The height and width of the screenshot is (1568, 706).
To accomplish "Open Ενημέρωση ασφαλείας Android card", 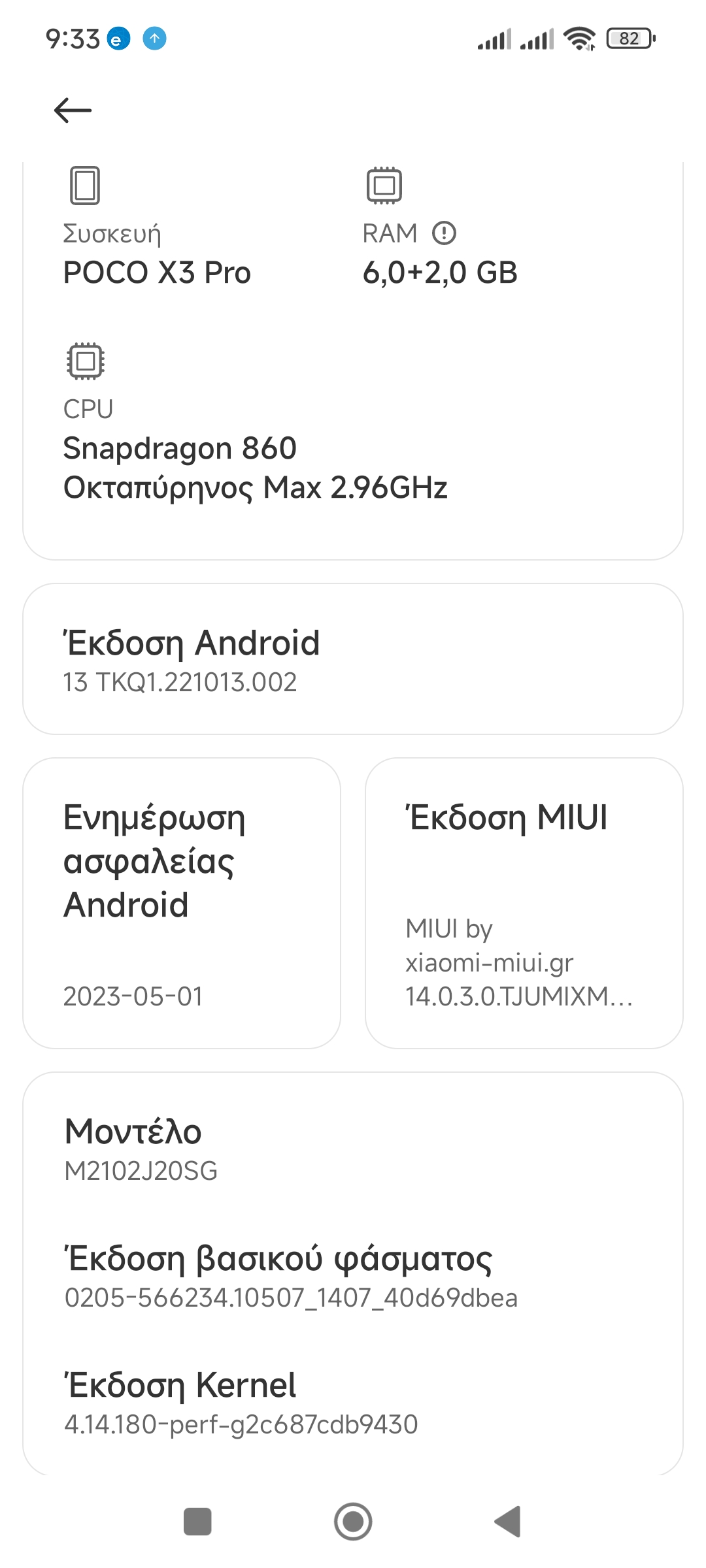I will click(182, 903).
